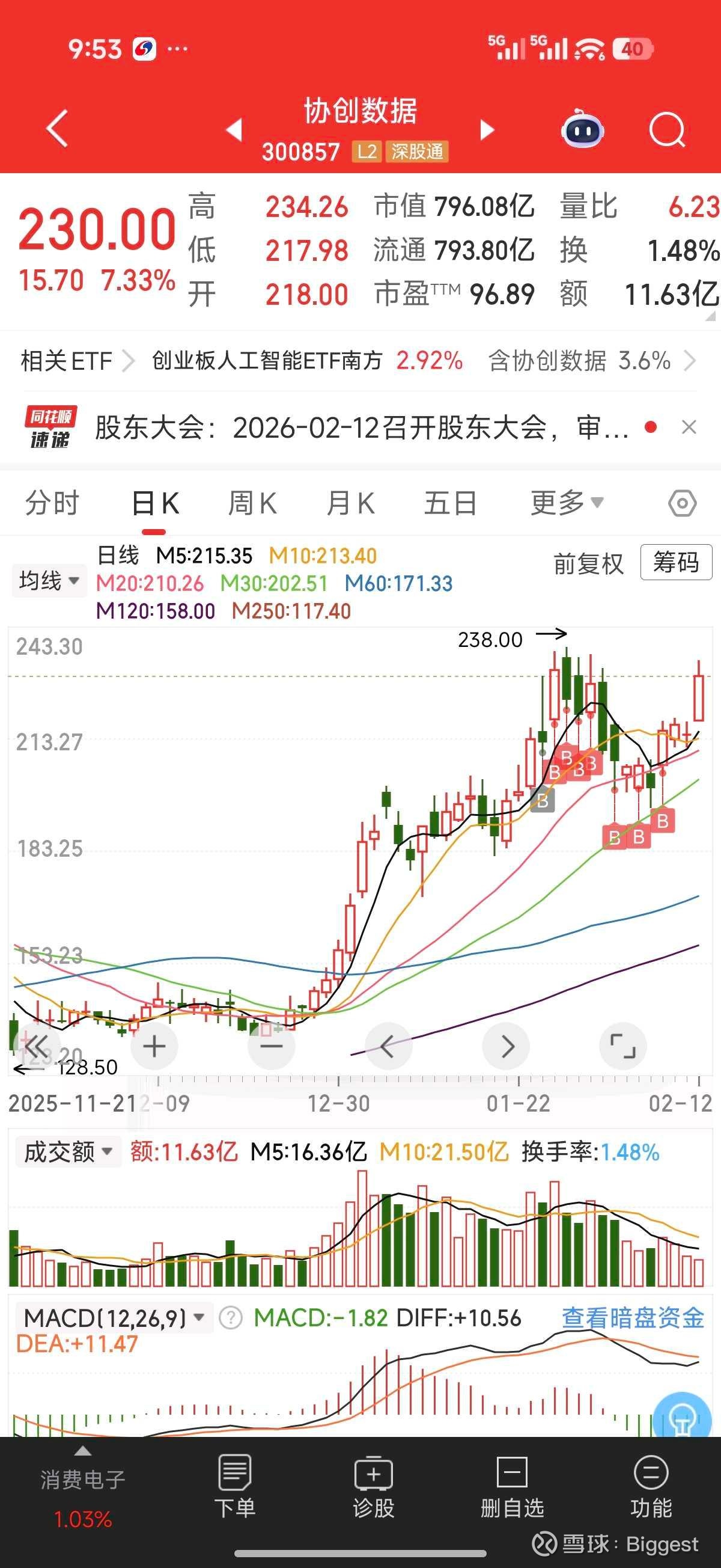
Task: Go back using the top-left arrow
Action: pyautogui.click(x=57, y=129)
